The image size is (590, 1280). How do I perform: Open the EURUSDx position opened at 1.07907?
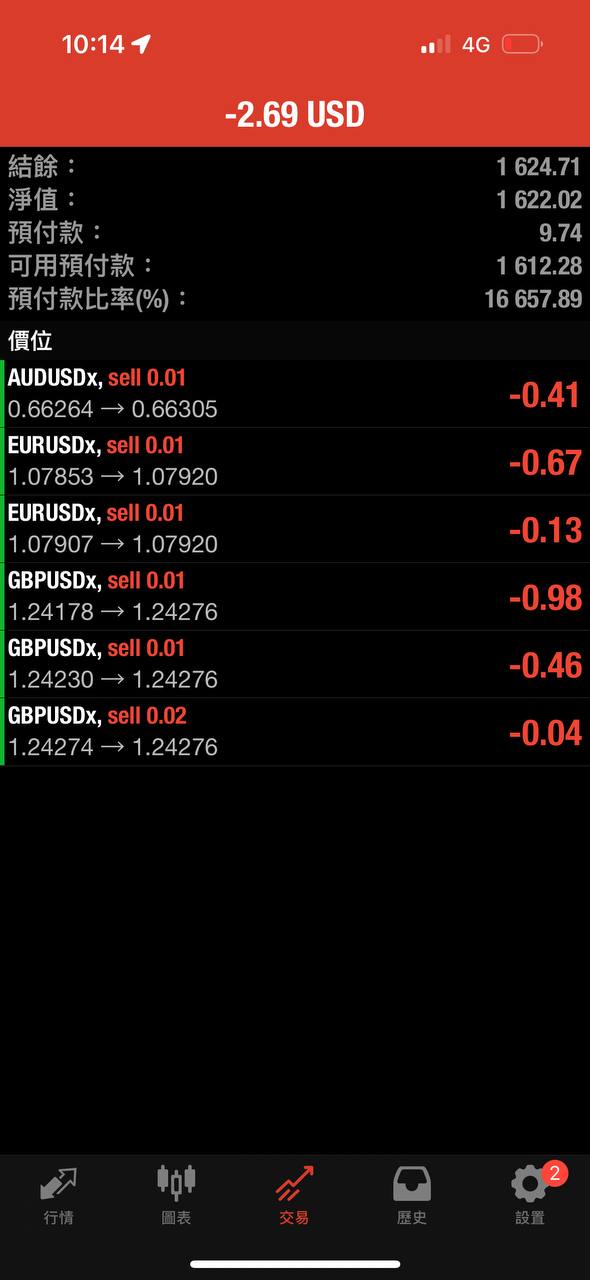[295, 529]
